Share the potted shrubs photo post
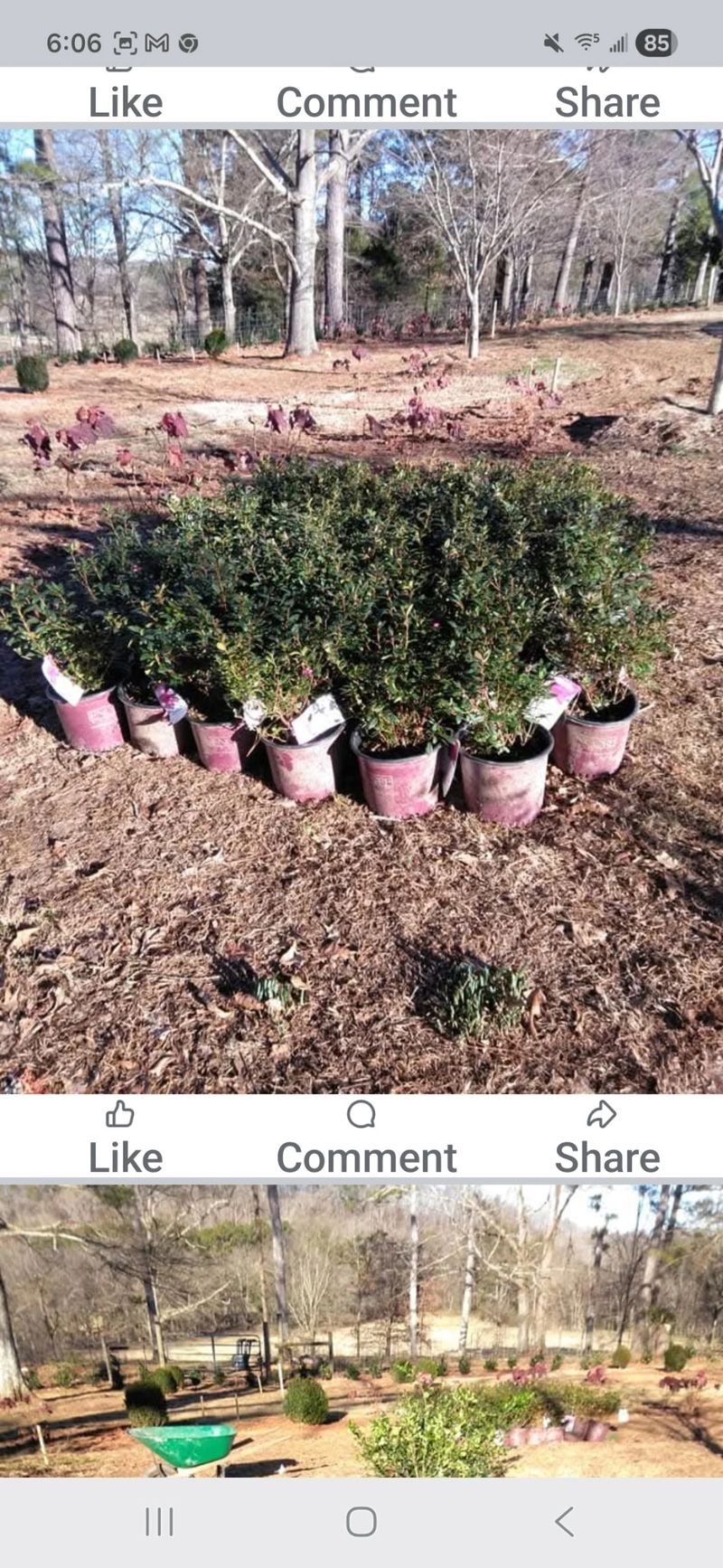 606,1138
